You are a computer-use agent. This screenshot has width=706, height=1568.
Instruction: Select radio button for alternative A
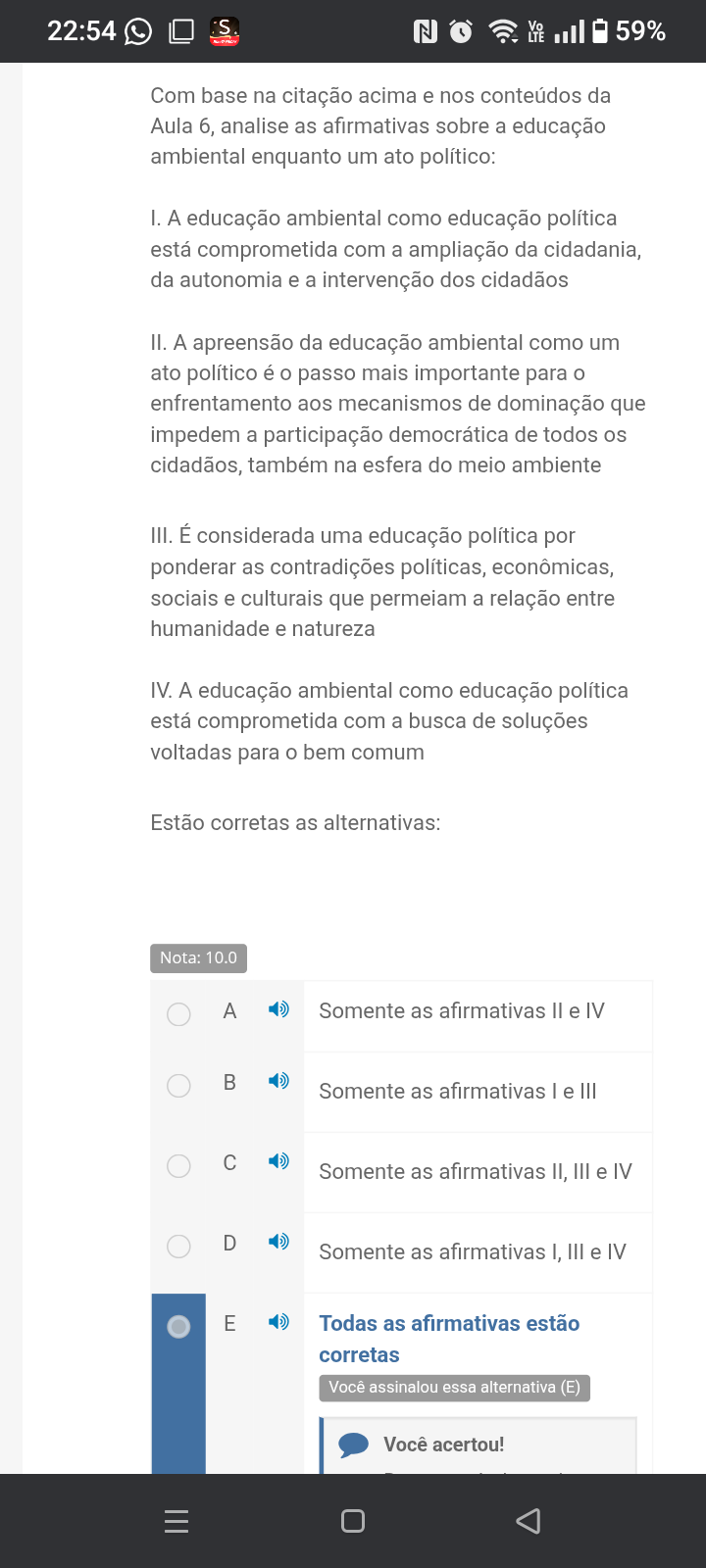[178, 1013]
